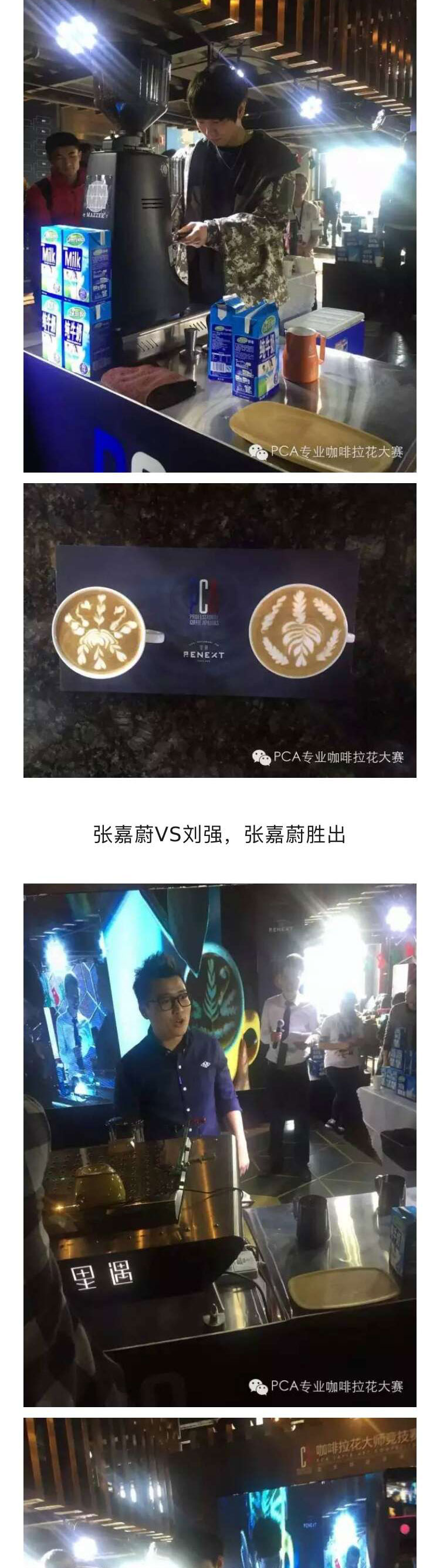Viewport: 440px width, 1568px height.
Task: View the two latte art cups photo
Action: pos(219,630)
